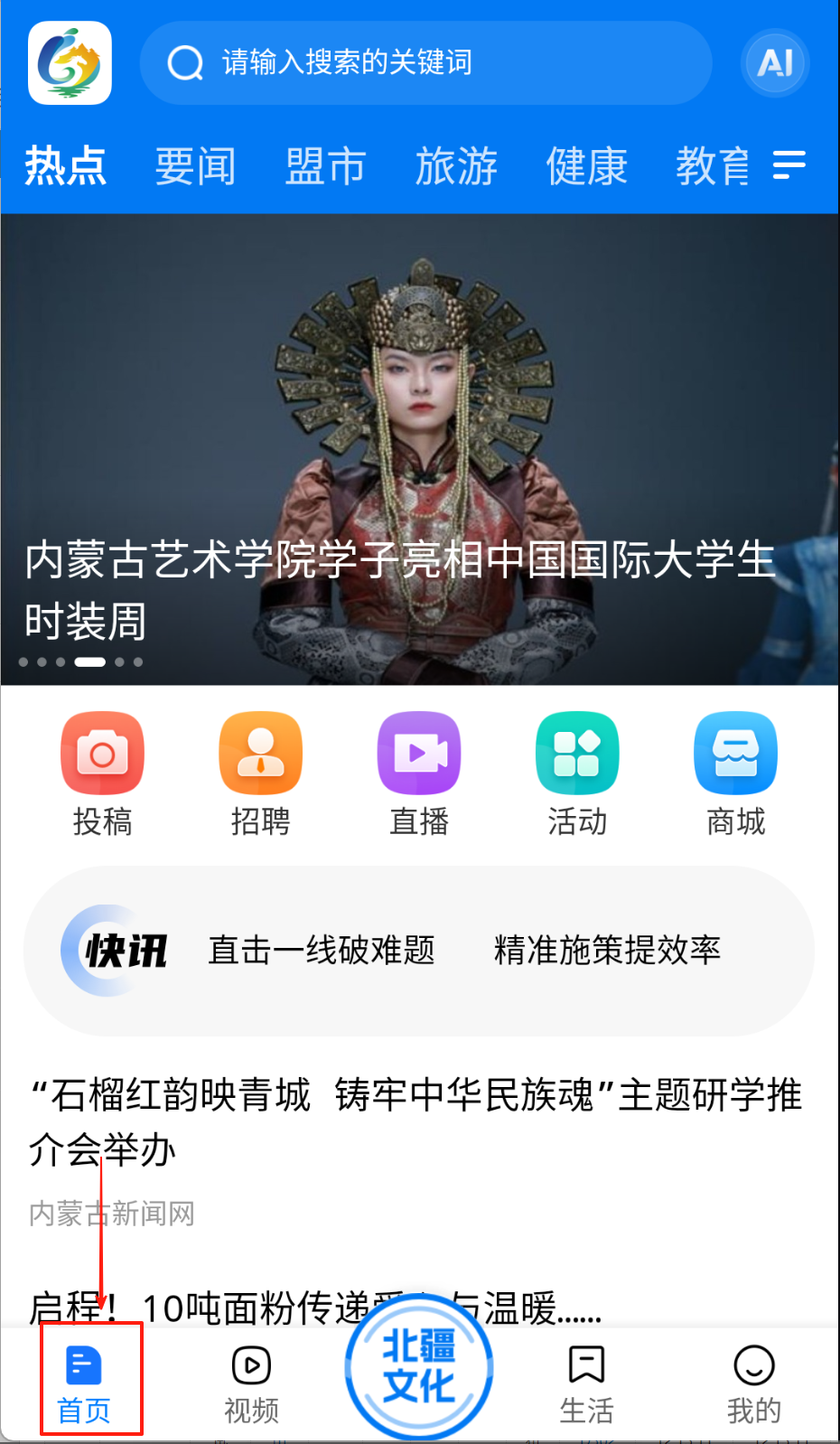Open the 快讯 news flash bar

click(x=419, y=951)
